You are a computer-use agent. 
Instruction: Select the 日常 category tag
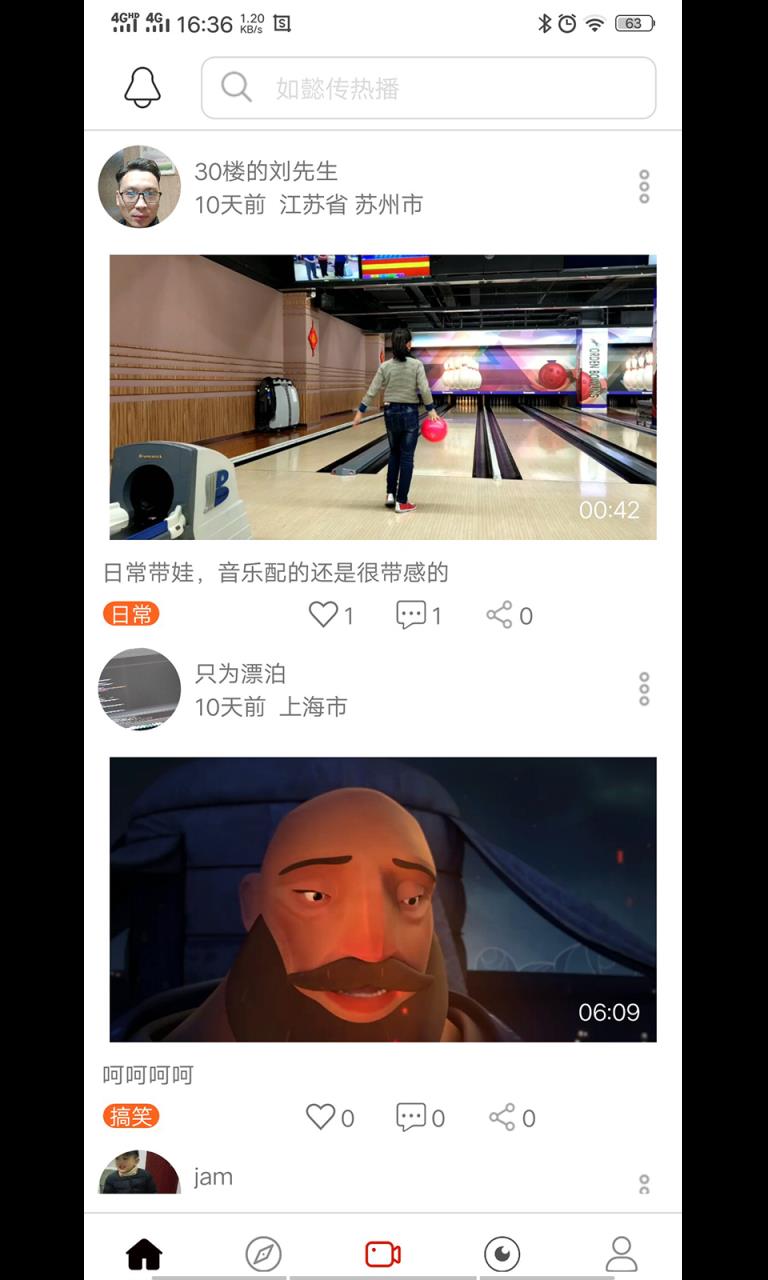pos(133,614)
